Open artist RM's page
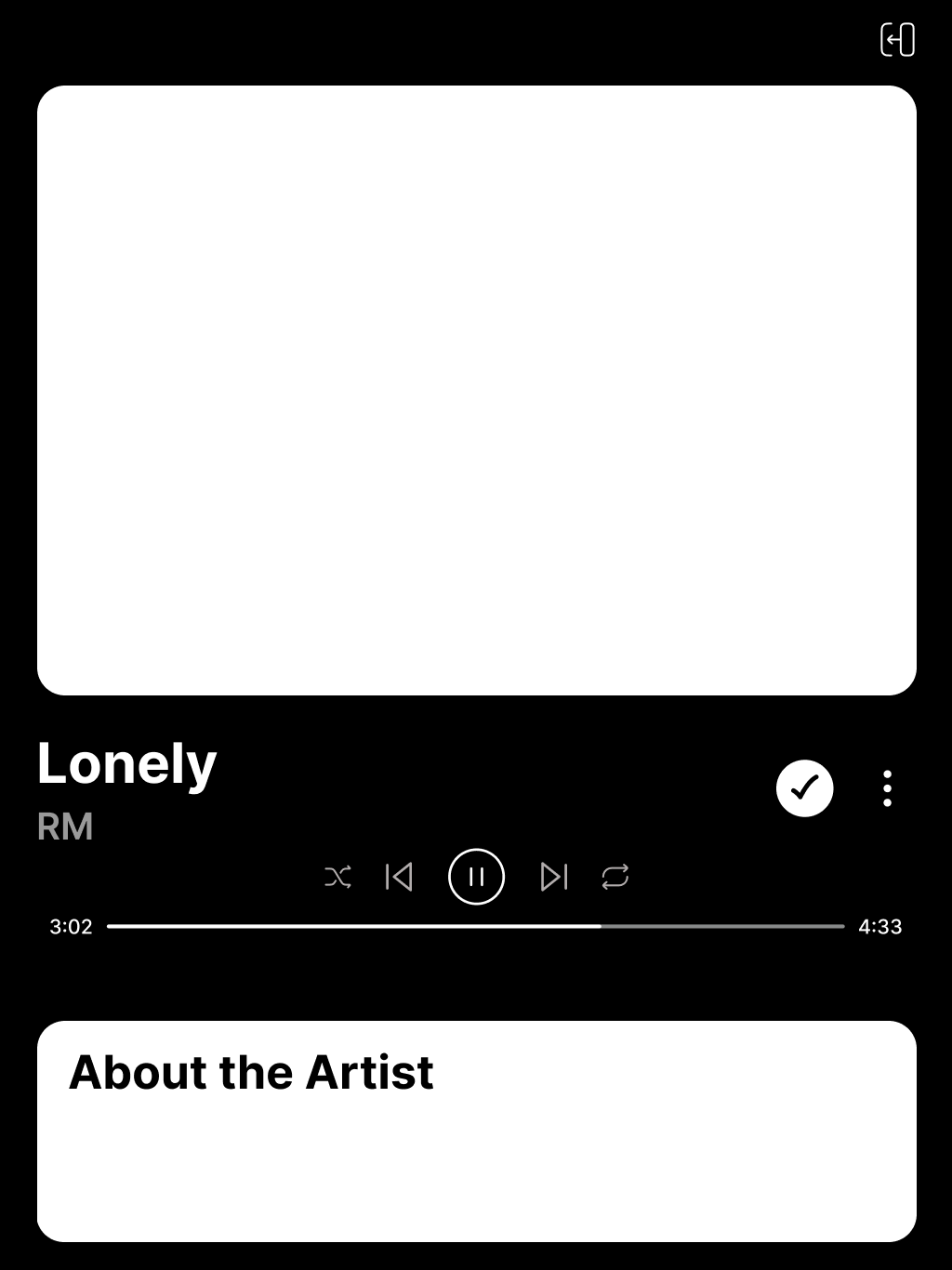Viewport: 952px width, 1270px height. point(65,827)
